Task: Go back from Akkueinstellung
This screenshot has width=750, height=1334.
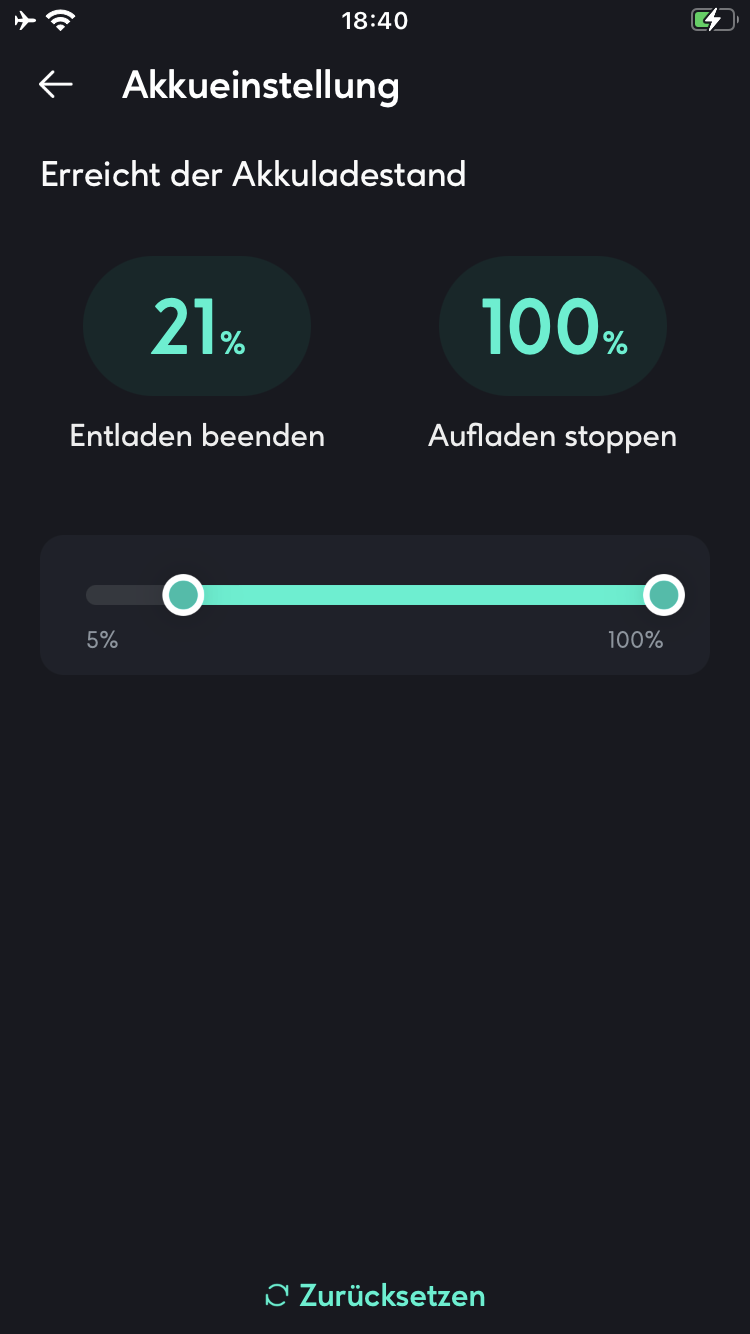Action: pos(56,85)
